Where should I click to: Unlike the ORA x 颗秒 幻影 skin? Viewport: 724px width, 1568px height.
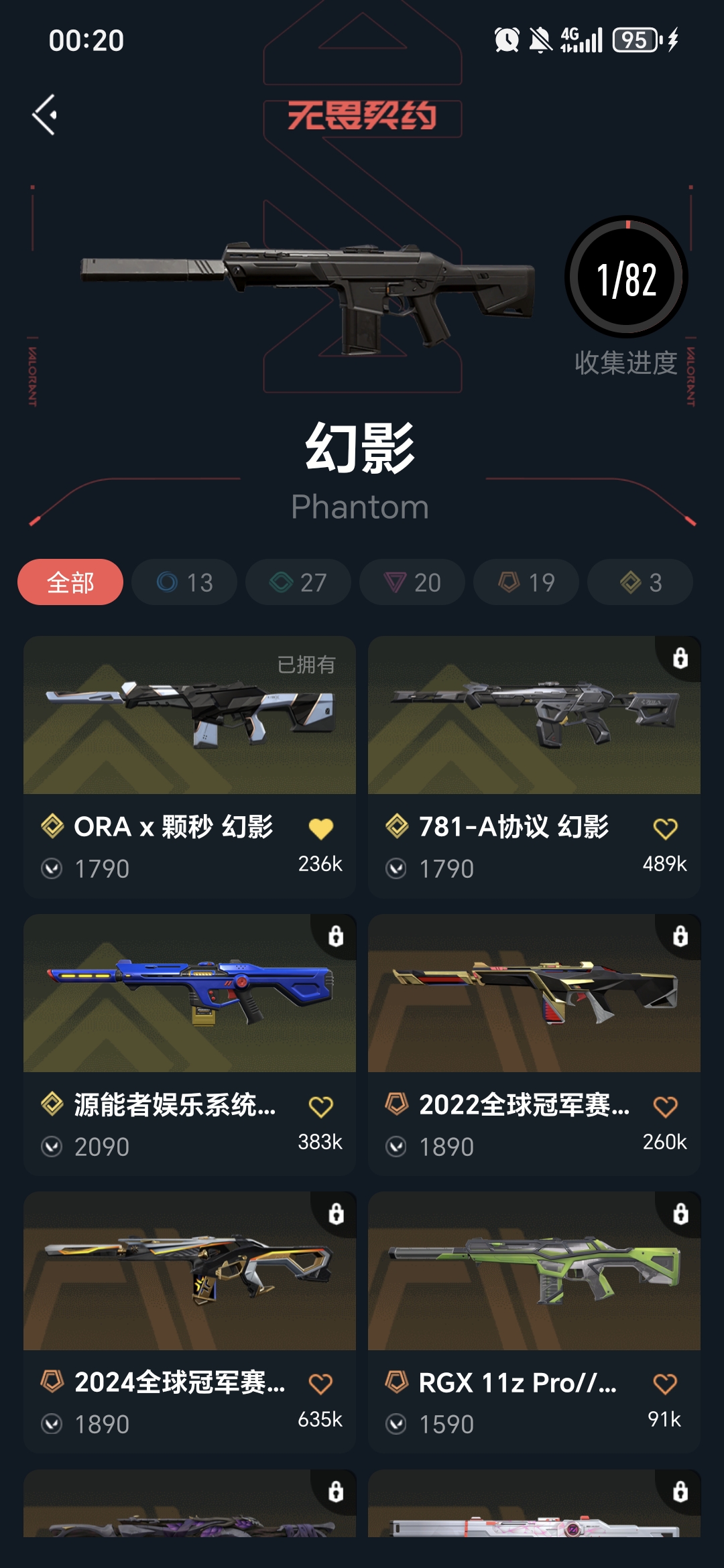320,829
